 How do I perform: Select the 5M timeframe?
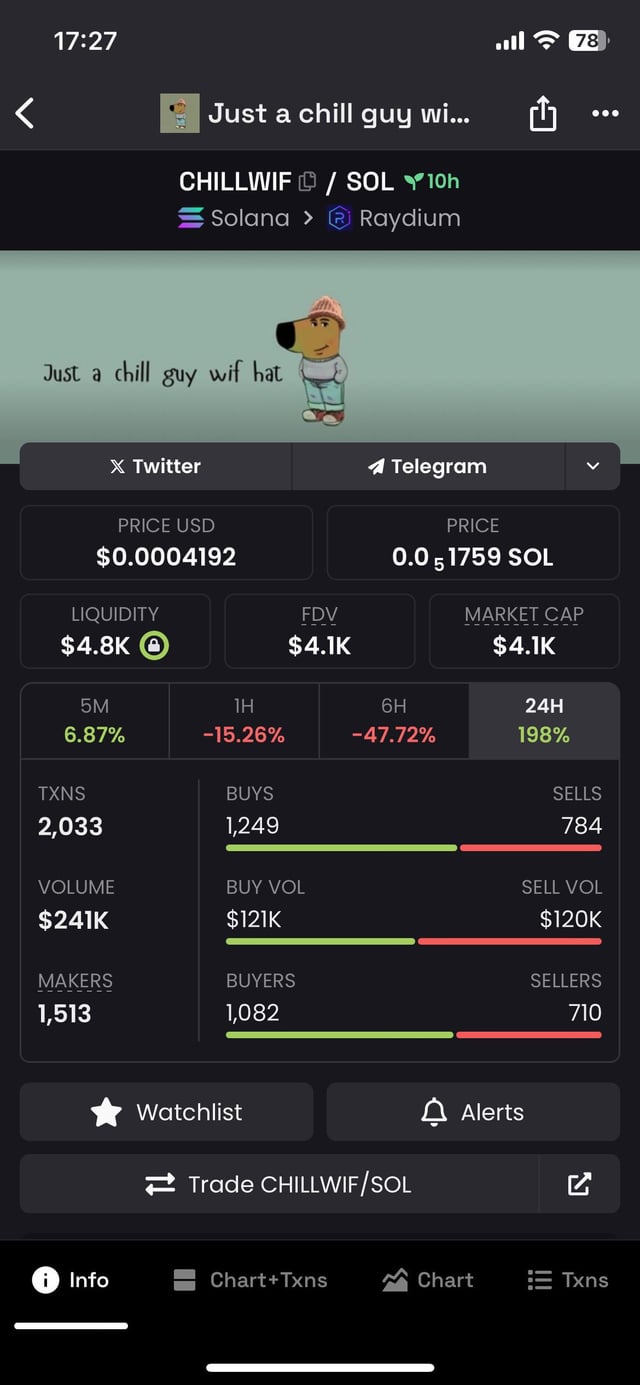click(95, 720)
